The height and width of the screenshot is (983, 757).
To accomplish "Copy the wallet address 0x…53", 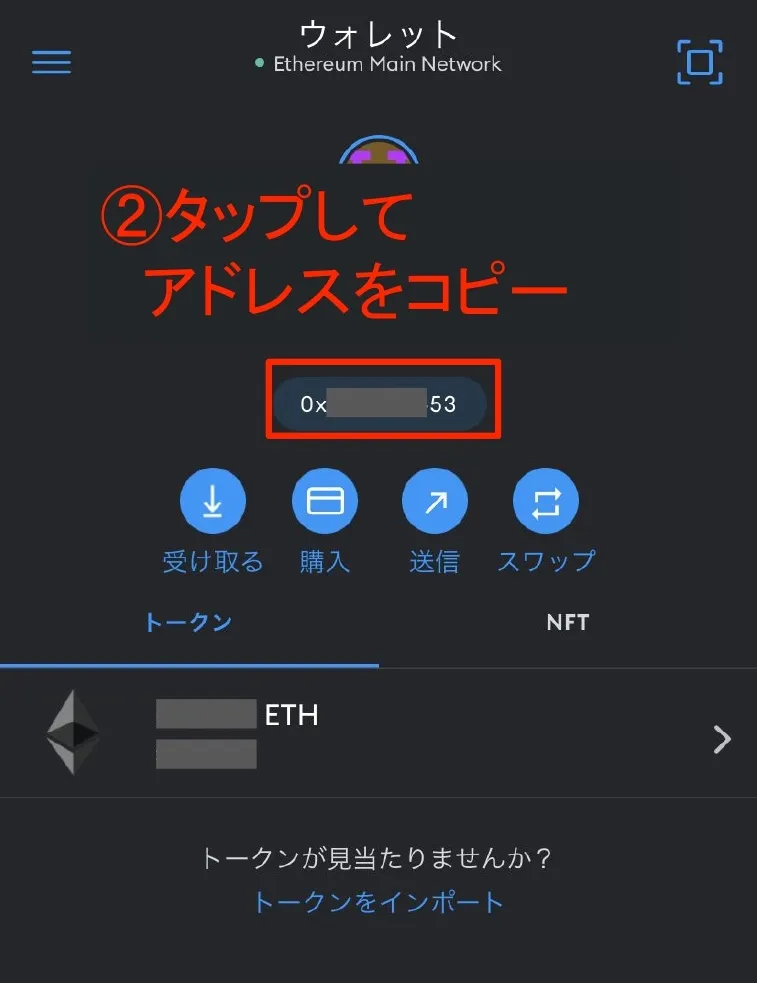I will [381, 404].
